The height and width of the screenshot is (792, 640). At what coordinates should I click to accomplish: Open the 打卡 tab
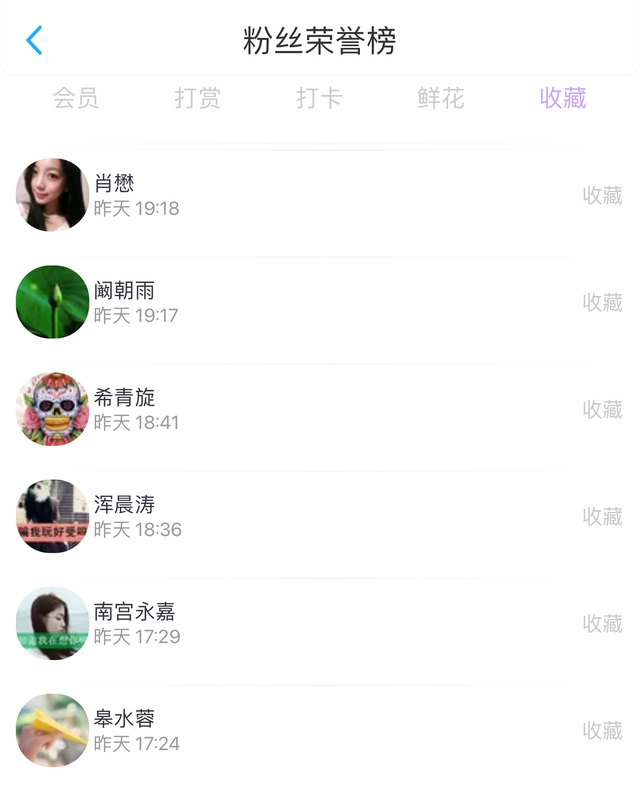(319, 98)
